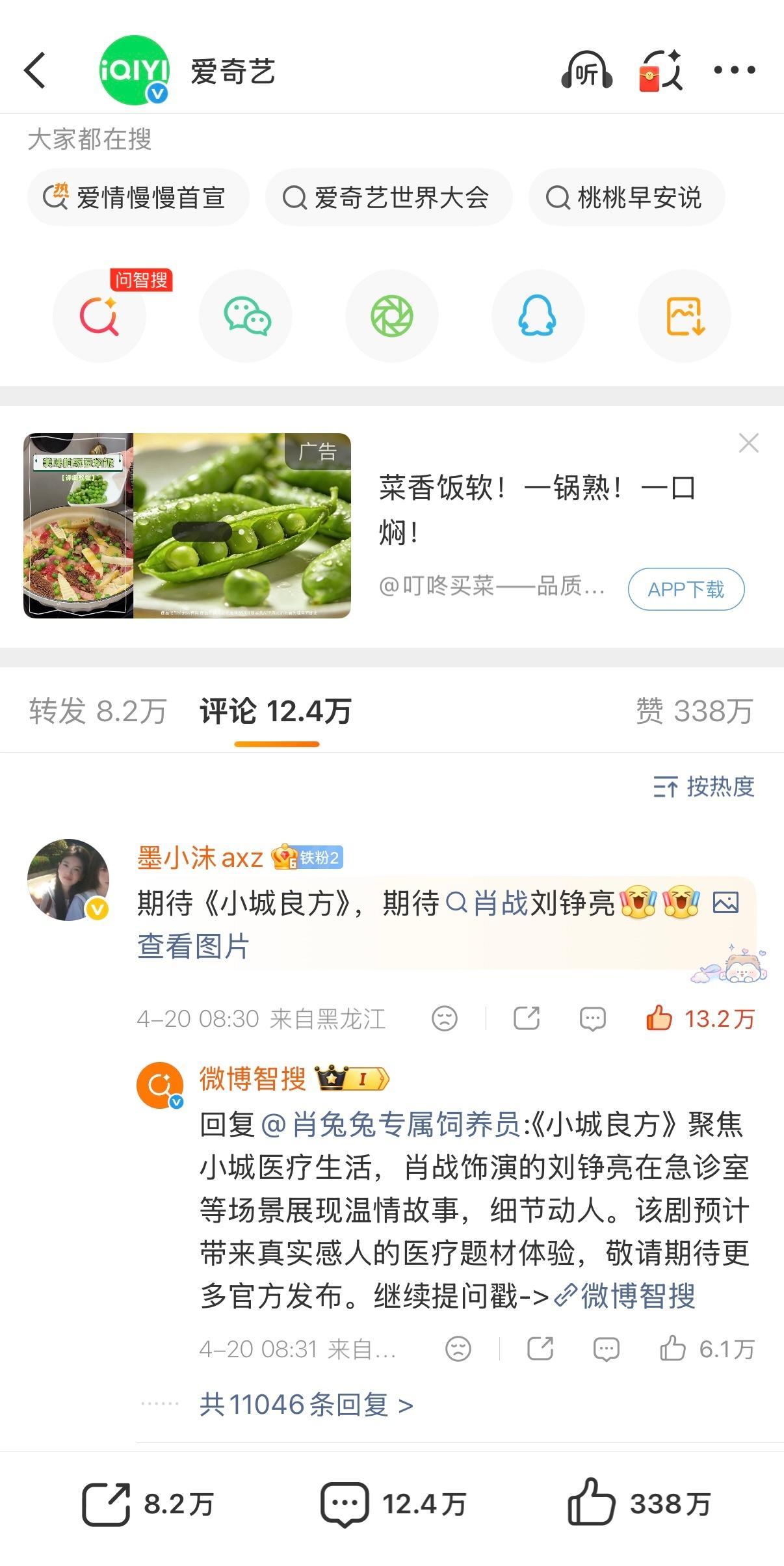Image resolution: width=784 pixels, height=1566 pixels.
Task: Share the post to QQ
Action: [x=538, y=315]
